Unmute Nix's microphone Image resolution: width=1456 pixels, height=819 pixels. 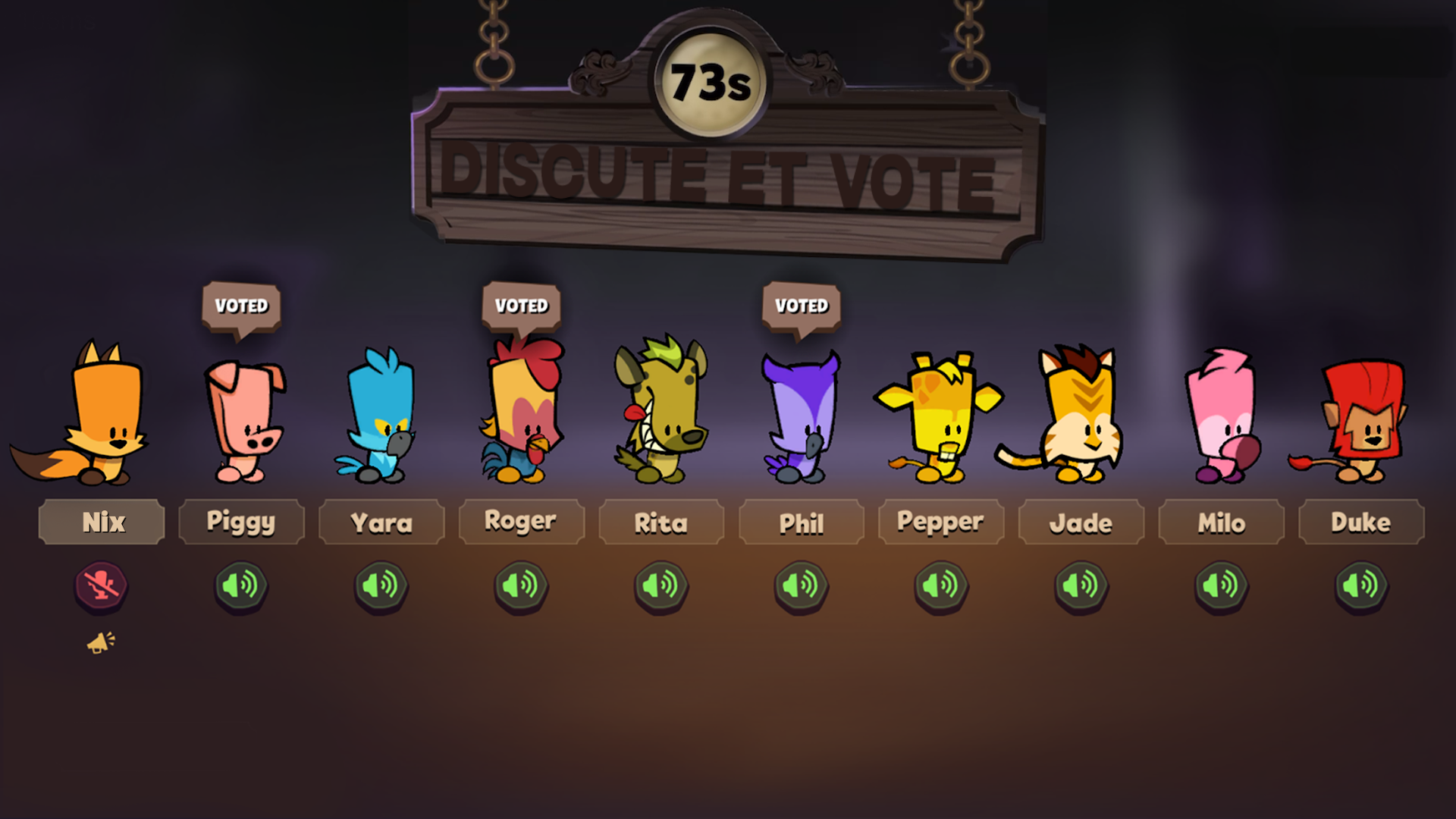click(x=101, y=585)
